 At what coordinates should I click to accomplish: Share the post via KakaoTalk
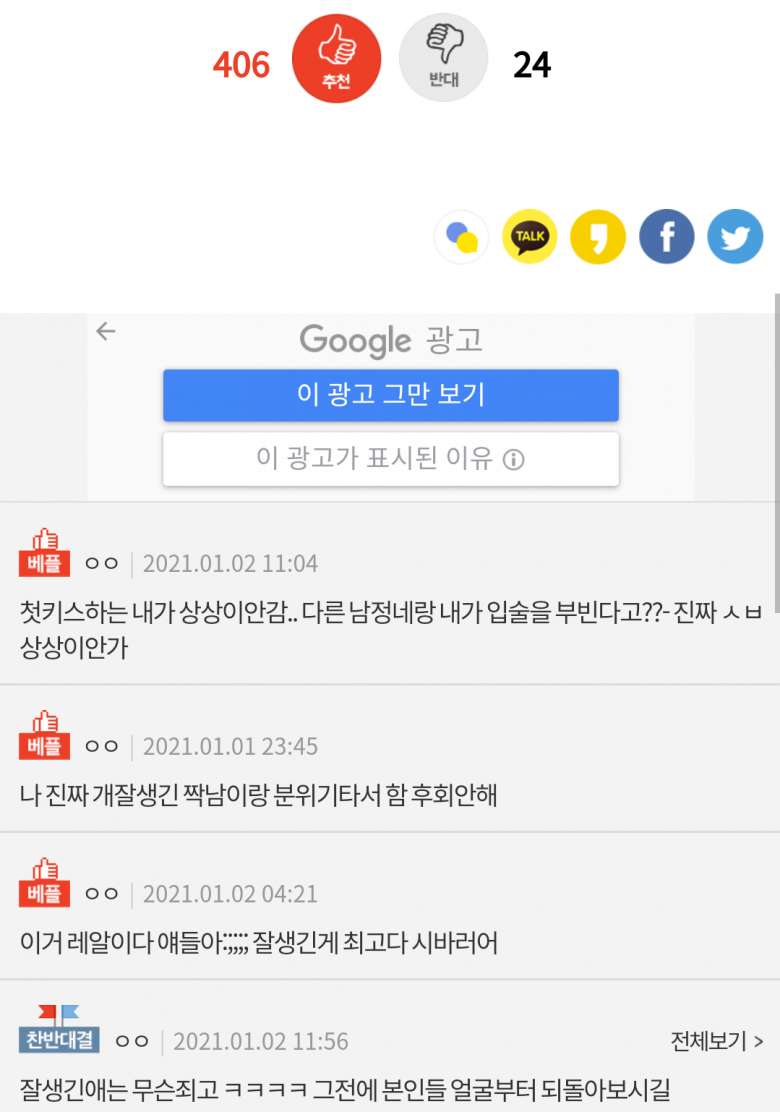coord(529,237)
